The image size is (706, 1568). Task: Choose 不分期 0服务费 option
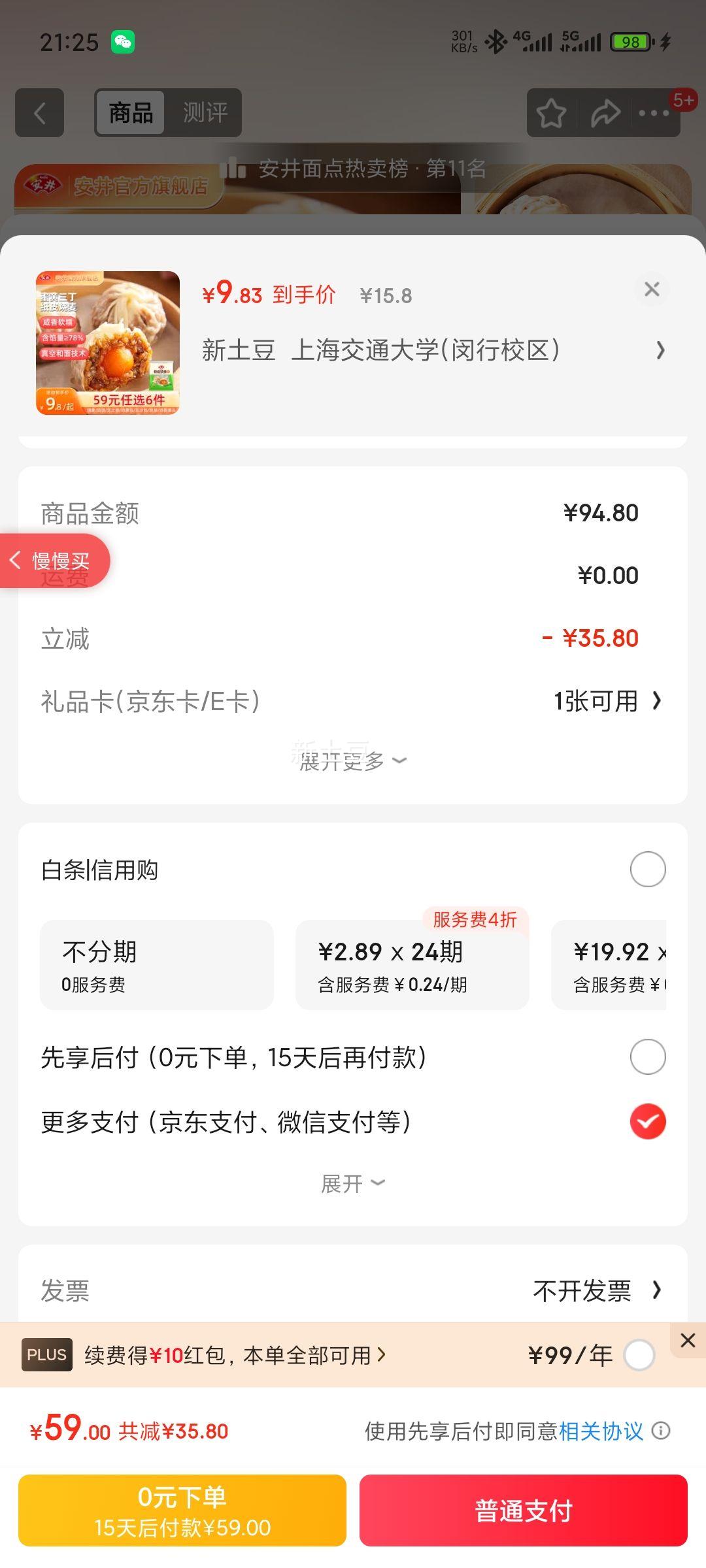point(157,965)
